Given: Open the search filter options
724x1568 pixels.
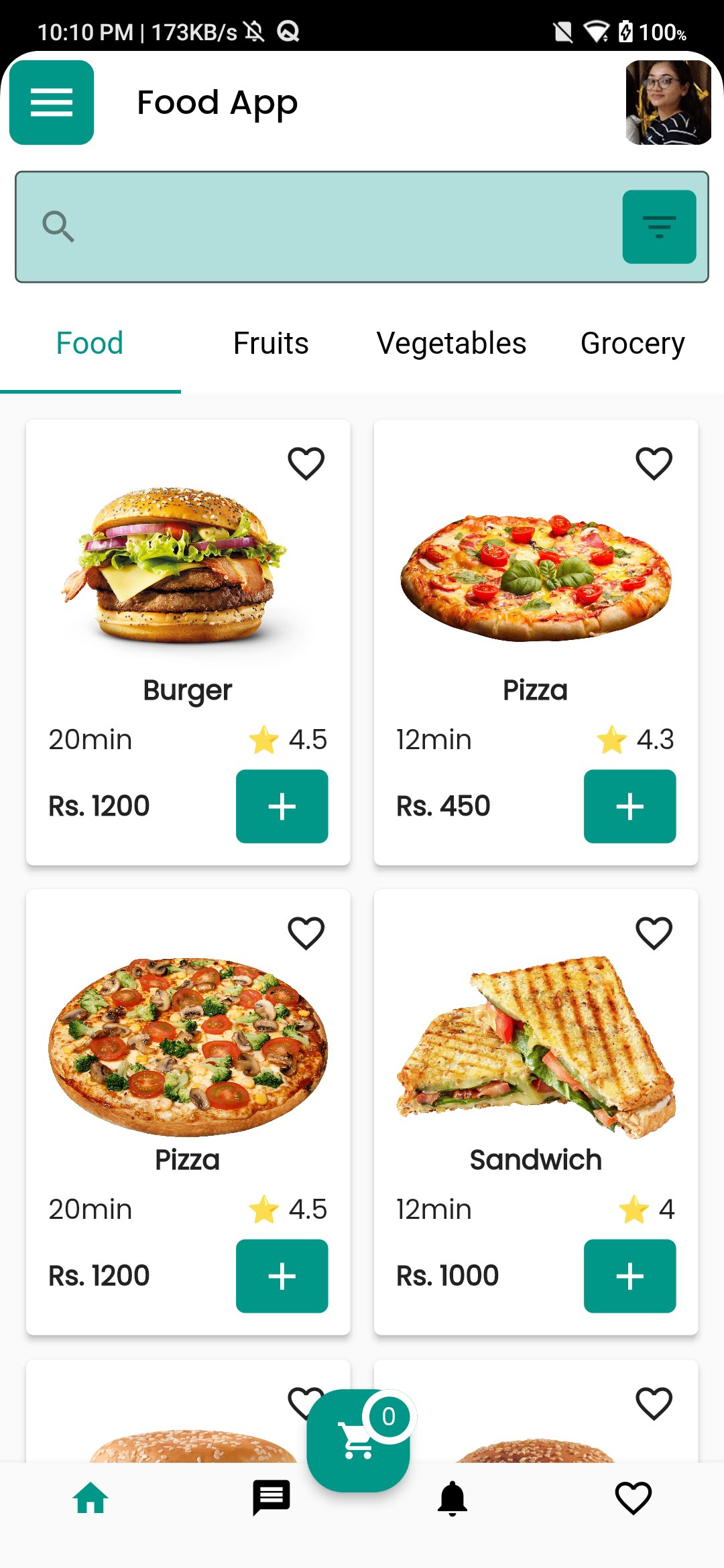Looking at the screenshot, I should [x=659, y=226].
